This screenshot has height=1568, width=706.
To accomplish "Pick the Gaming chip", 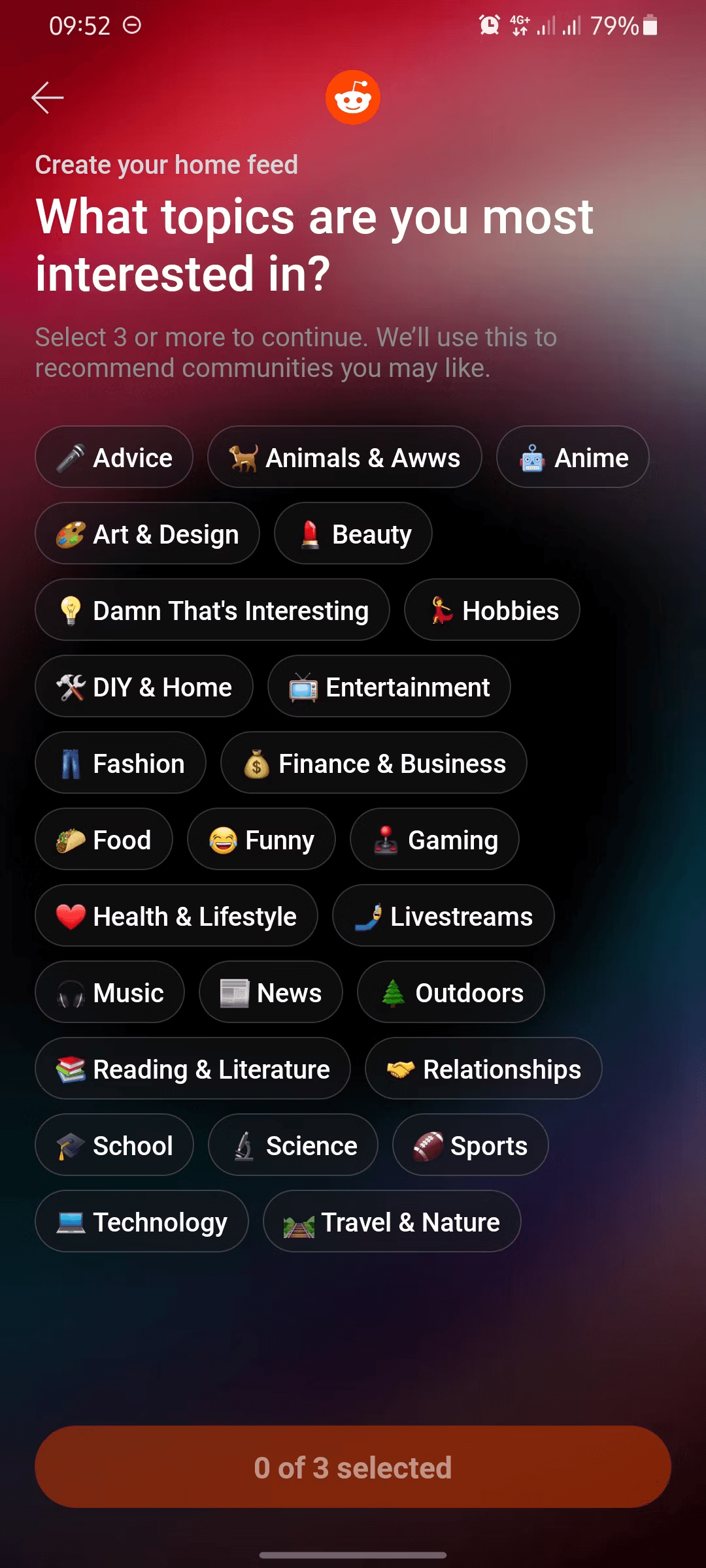I will (434, 840).
